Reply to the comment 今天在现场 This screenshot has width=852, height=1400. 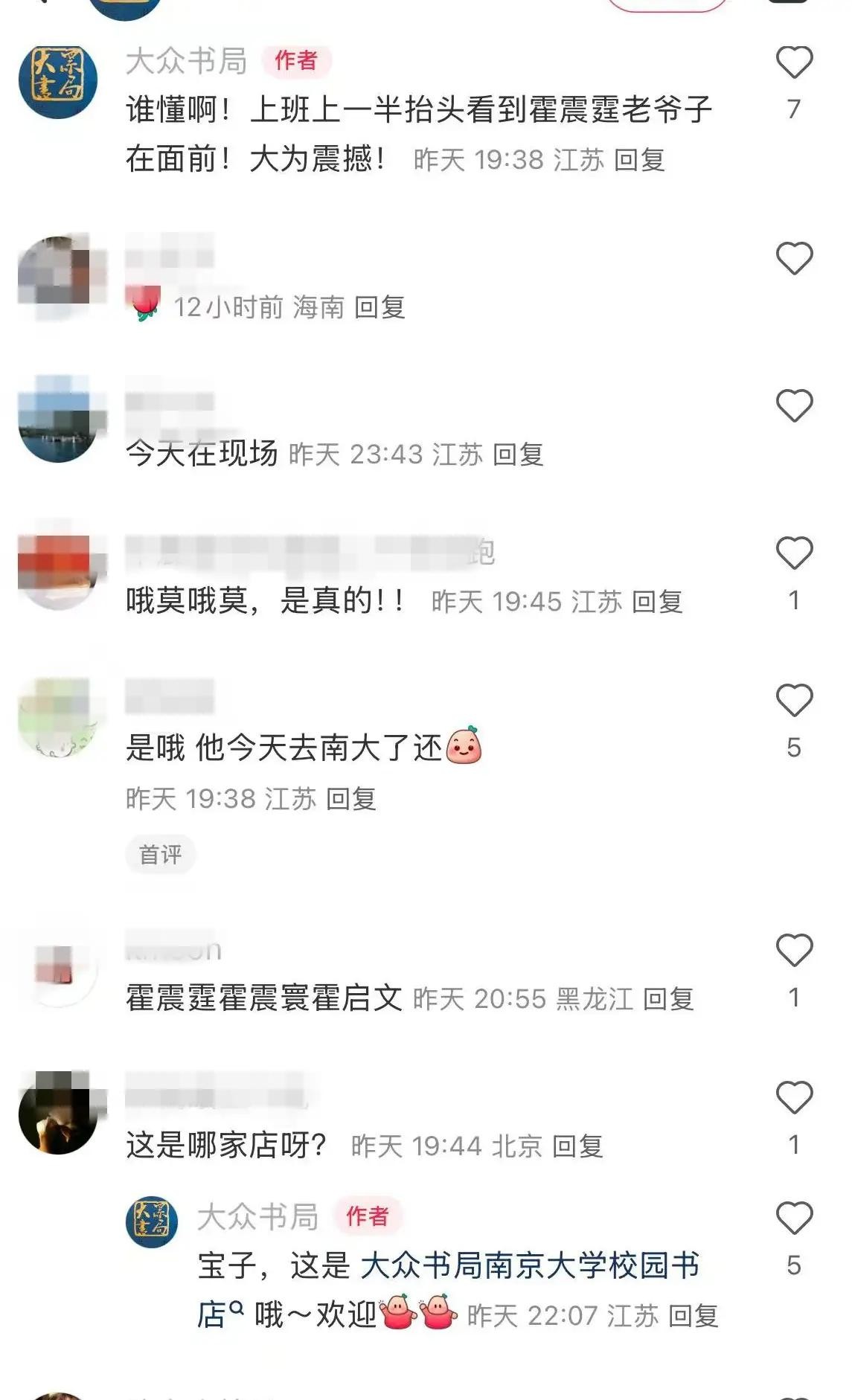coord(518,455)
